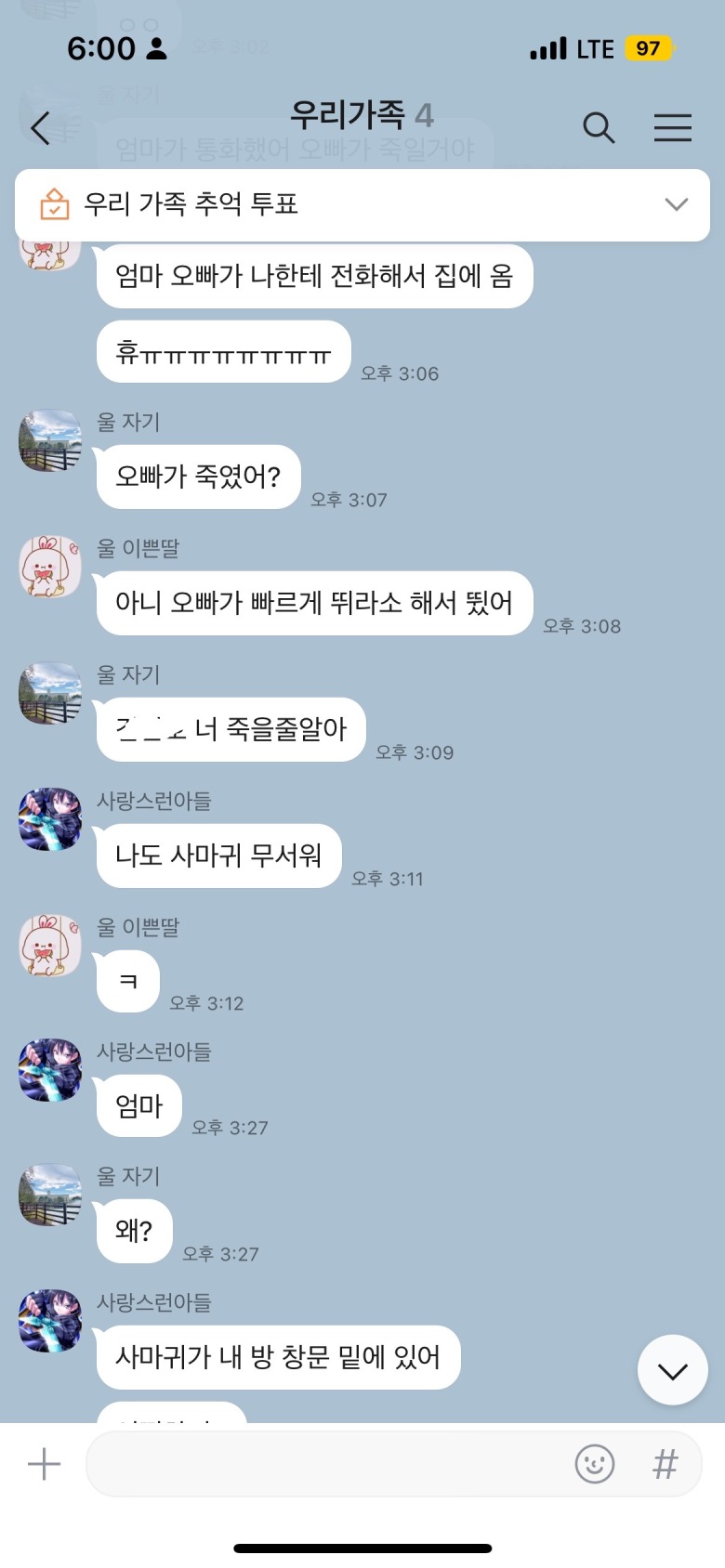Screen dimensions: 725x1568
Task: View 울 자기 profile at 오빠가 죽였어?
Action: (x=50, y=440)
